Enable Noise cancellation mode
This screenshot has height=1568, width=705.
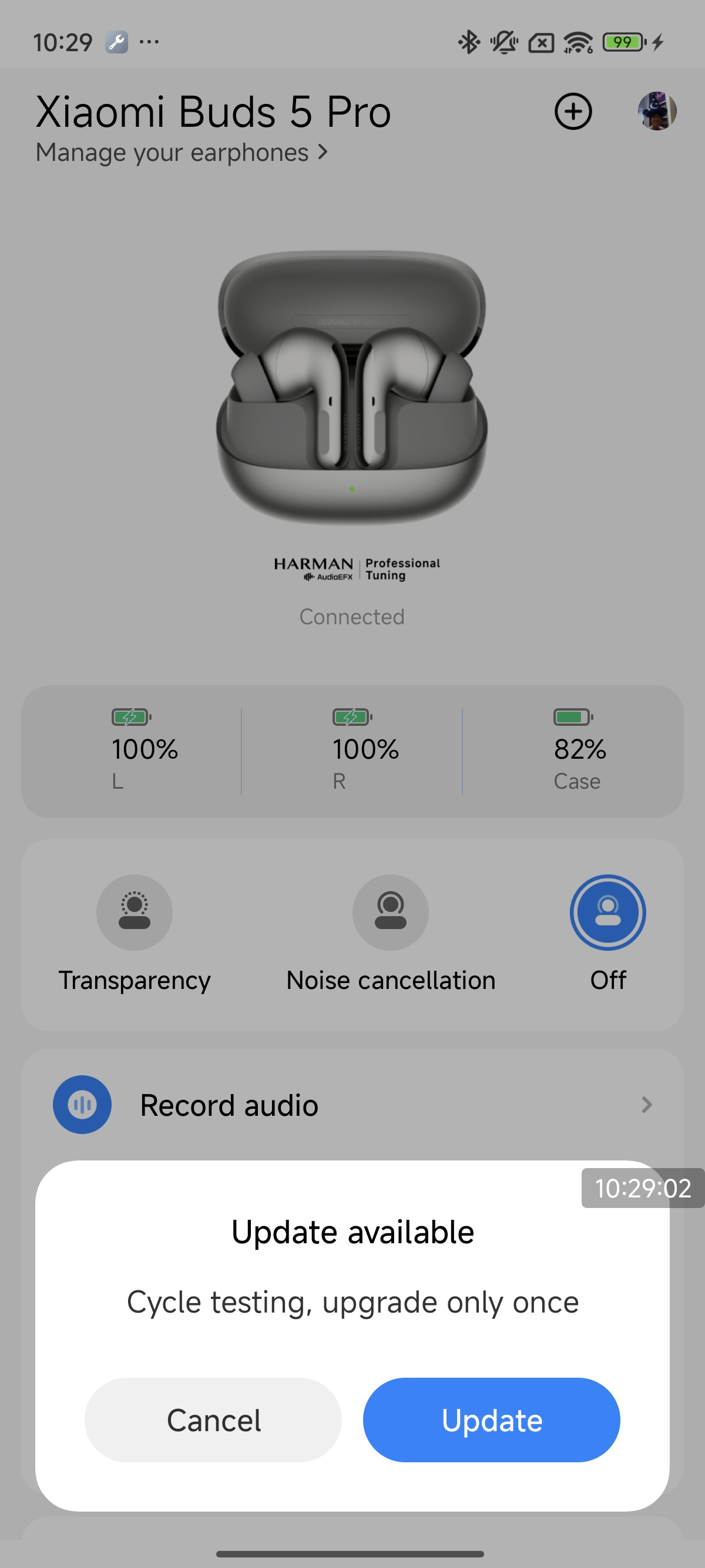[x=390, y=913]
